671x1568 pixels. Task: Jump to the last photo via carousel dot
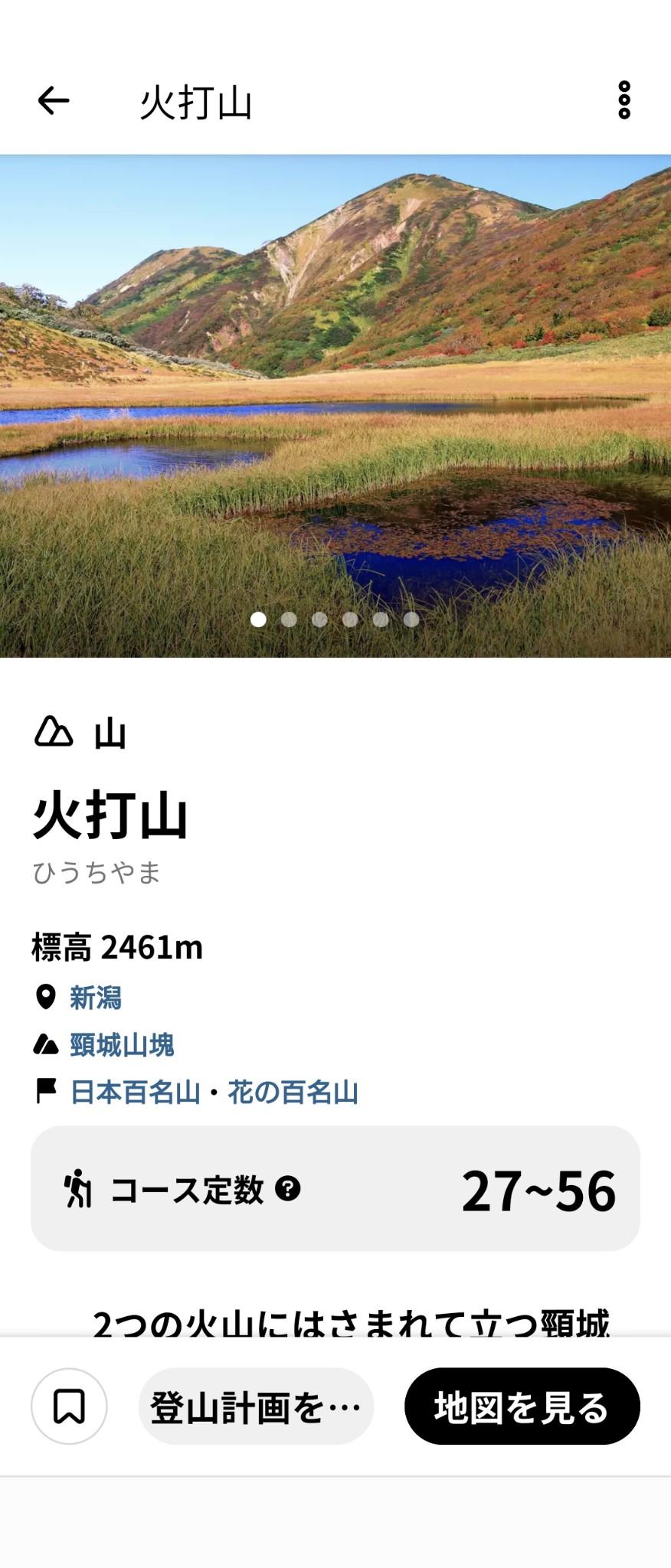coord(411,620)
